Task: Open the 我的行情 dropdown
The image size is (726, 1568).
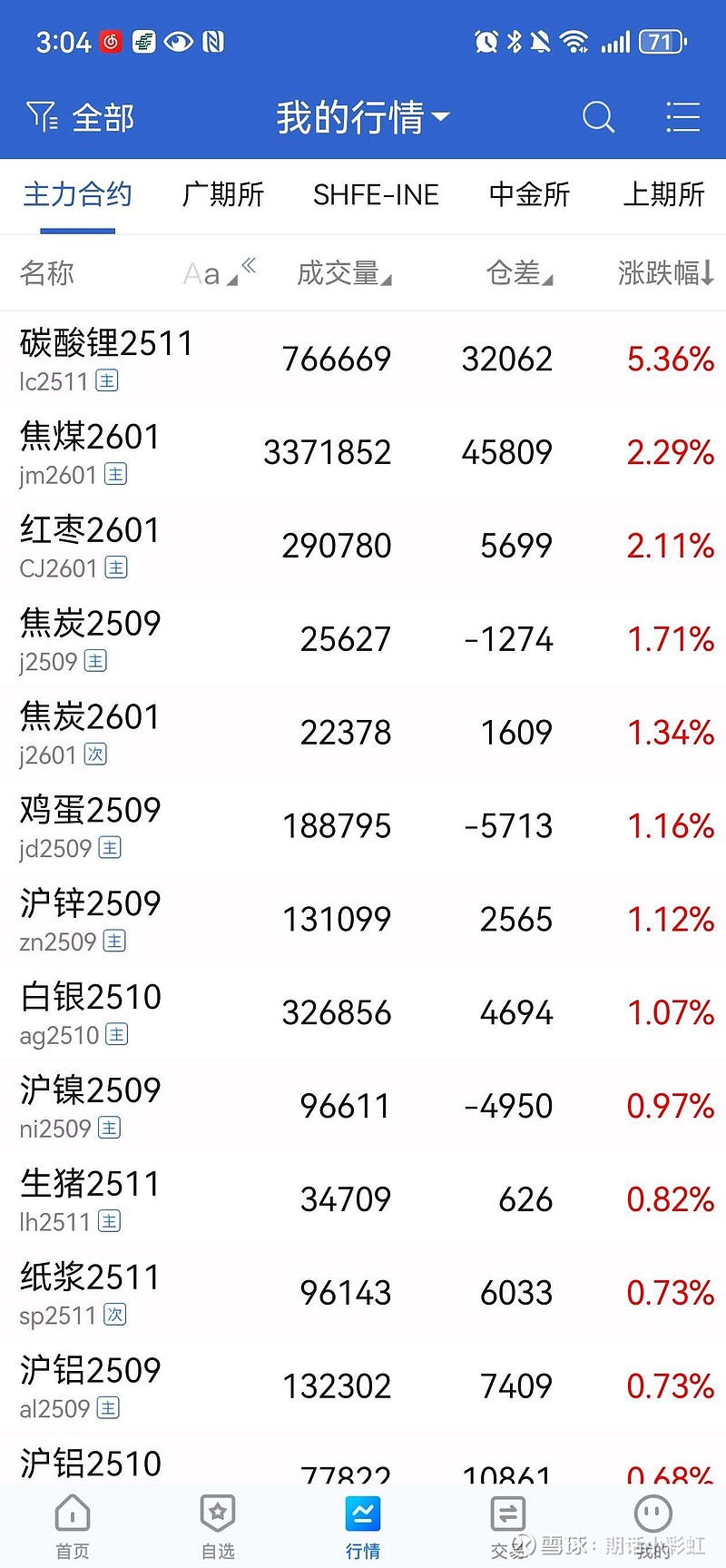Action: coord(363,116)
